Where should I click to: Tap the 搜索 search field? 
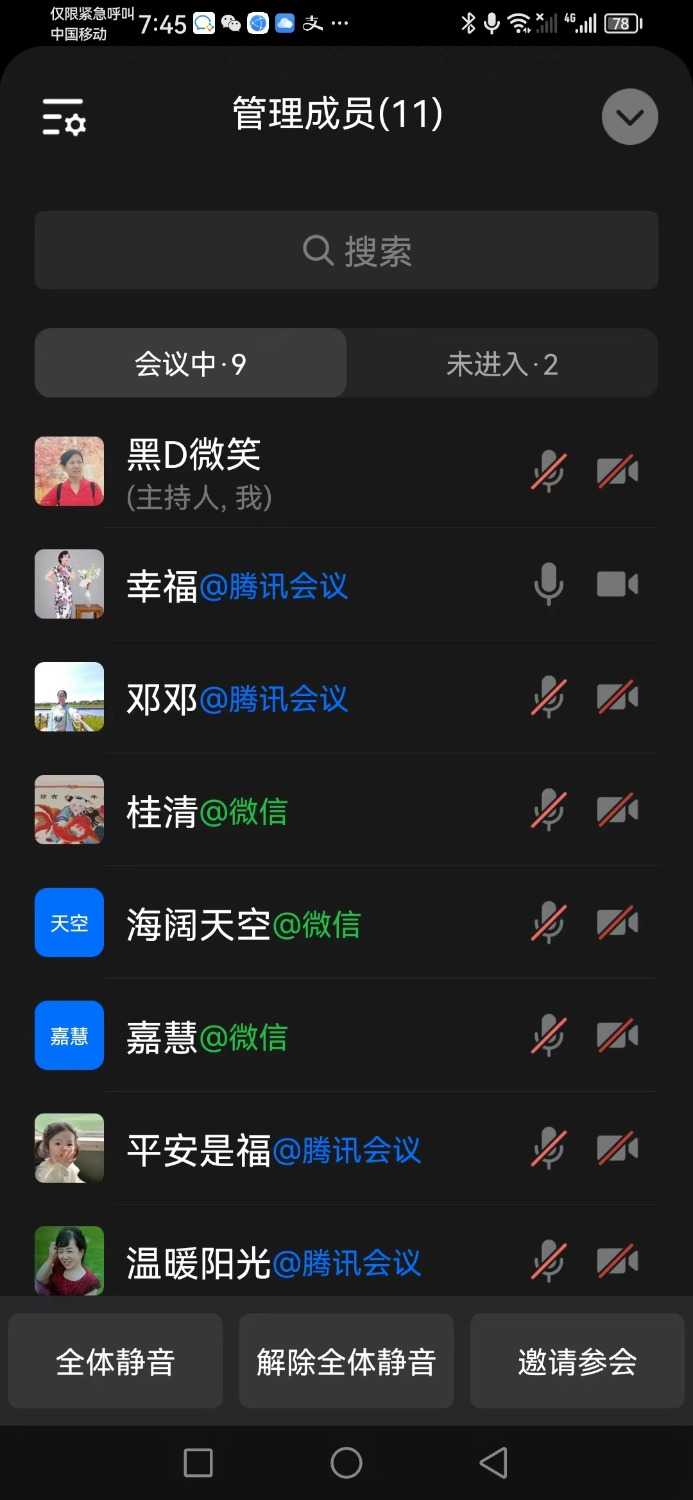tap(346, 250)
